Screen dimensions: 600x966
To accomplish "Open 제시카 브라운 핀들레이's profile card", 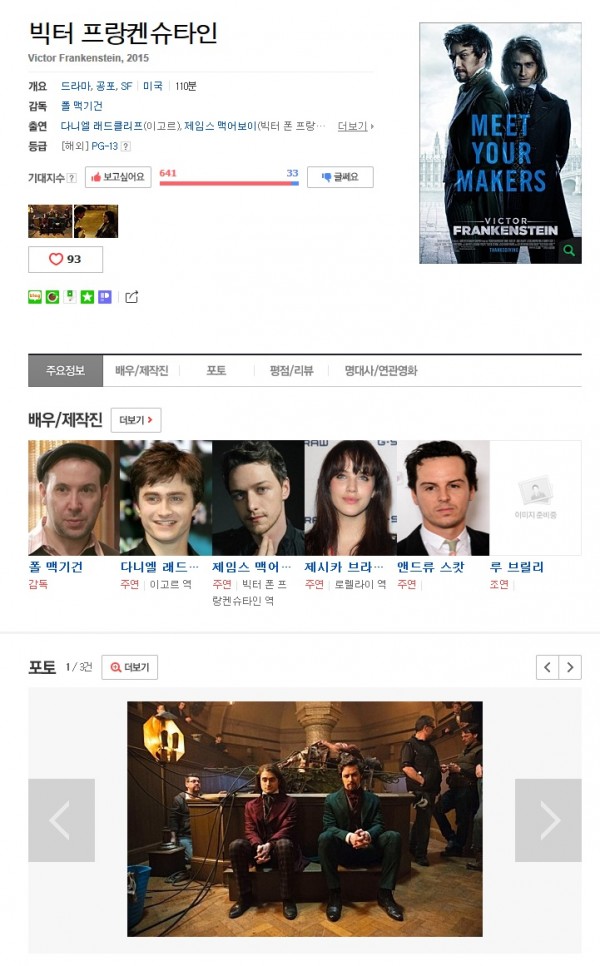I will [349, 498].
